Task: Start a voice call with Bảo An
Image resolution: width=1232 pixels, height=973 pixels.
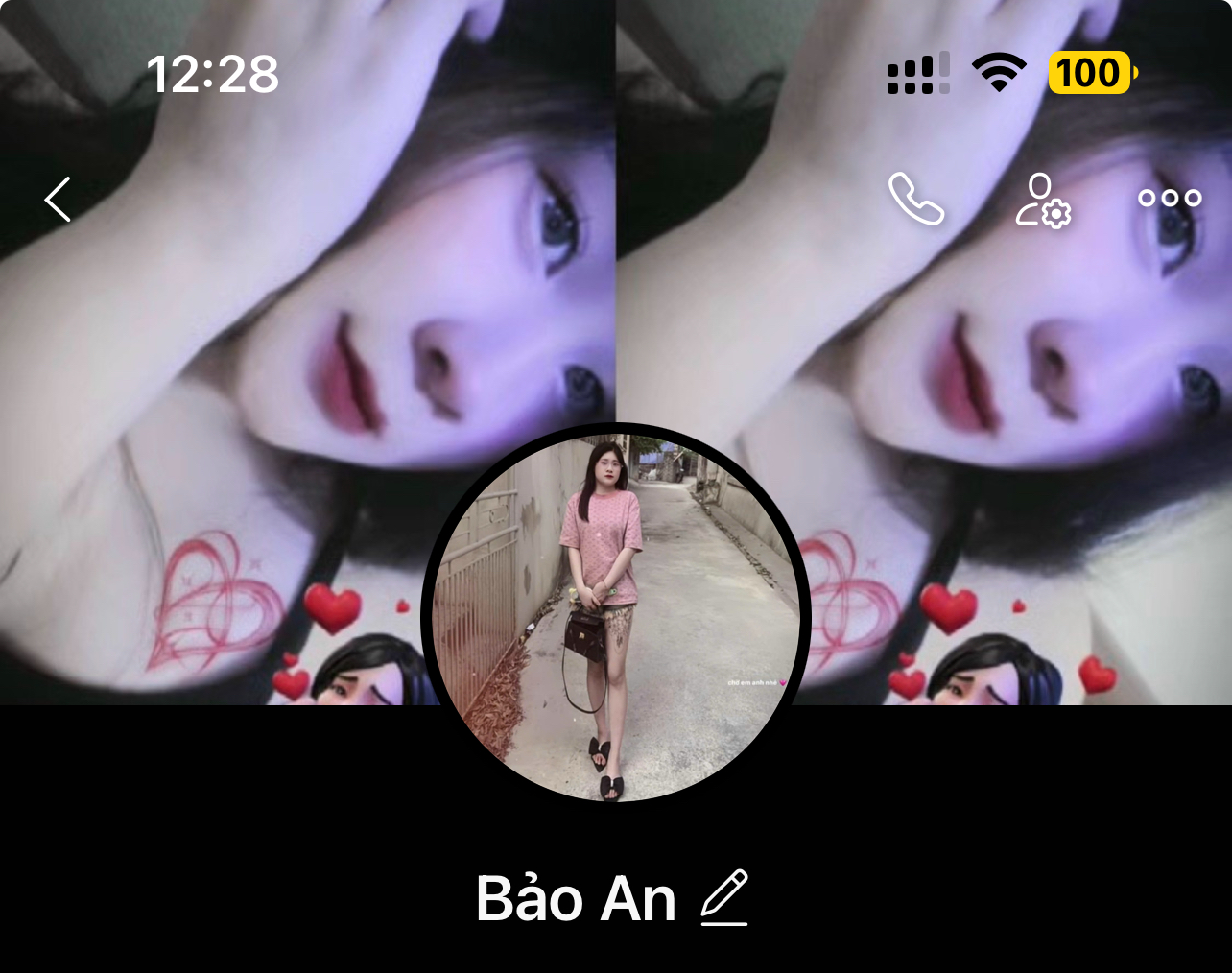Action: pyautogui.click(x=916, y=199)
